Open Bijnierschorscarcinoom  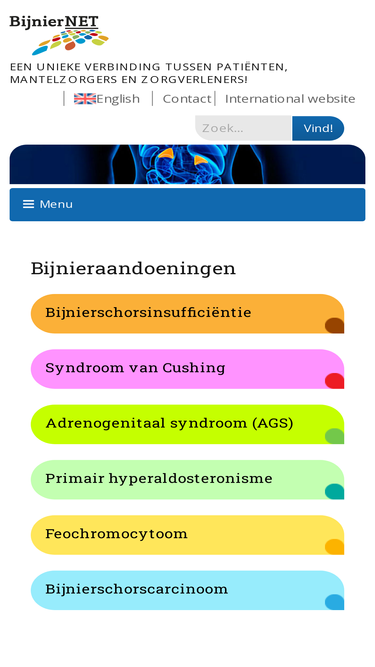[188, 590]
